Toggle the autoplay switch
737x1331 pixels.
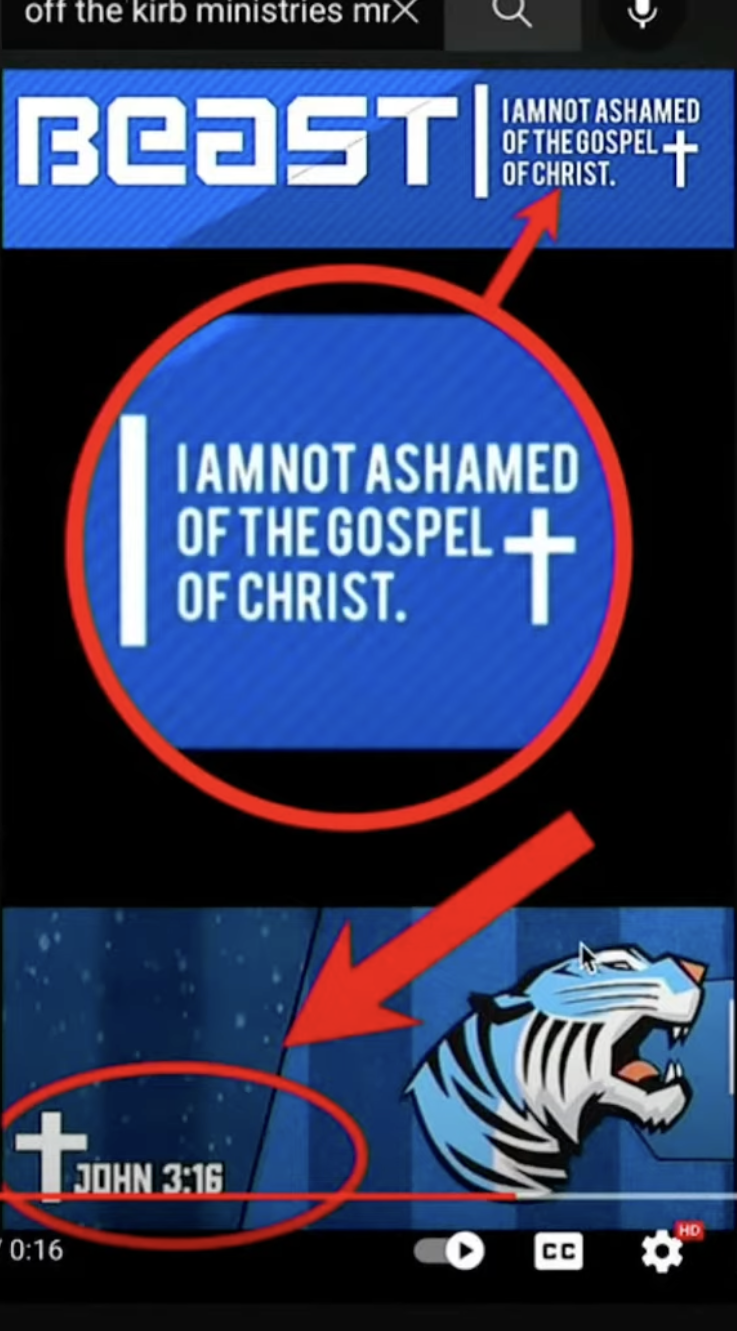coord(450,1251)
